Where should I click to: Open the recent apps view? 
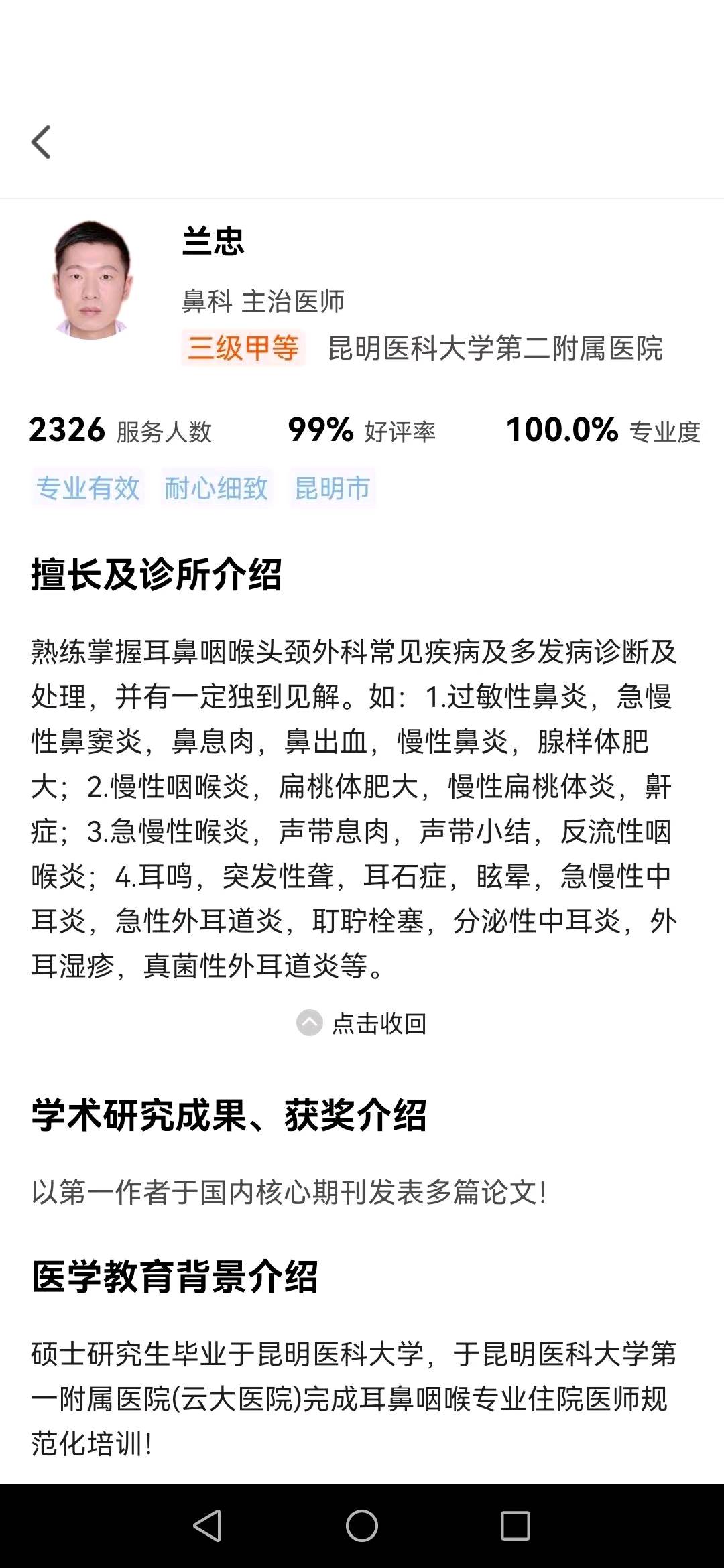pyautogui.click(x=515, y=1526)
